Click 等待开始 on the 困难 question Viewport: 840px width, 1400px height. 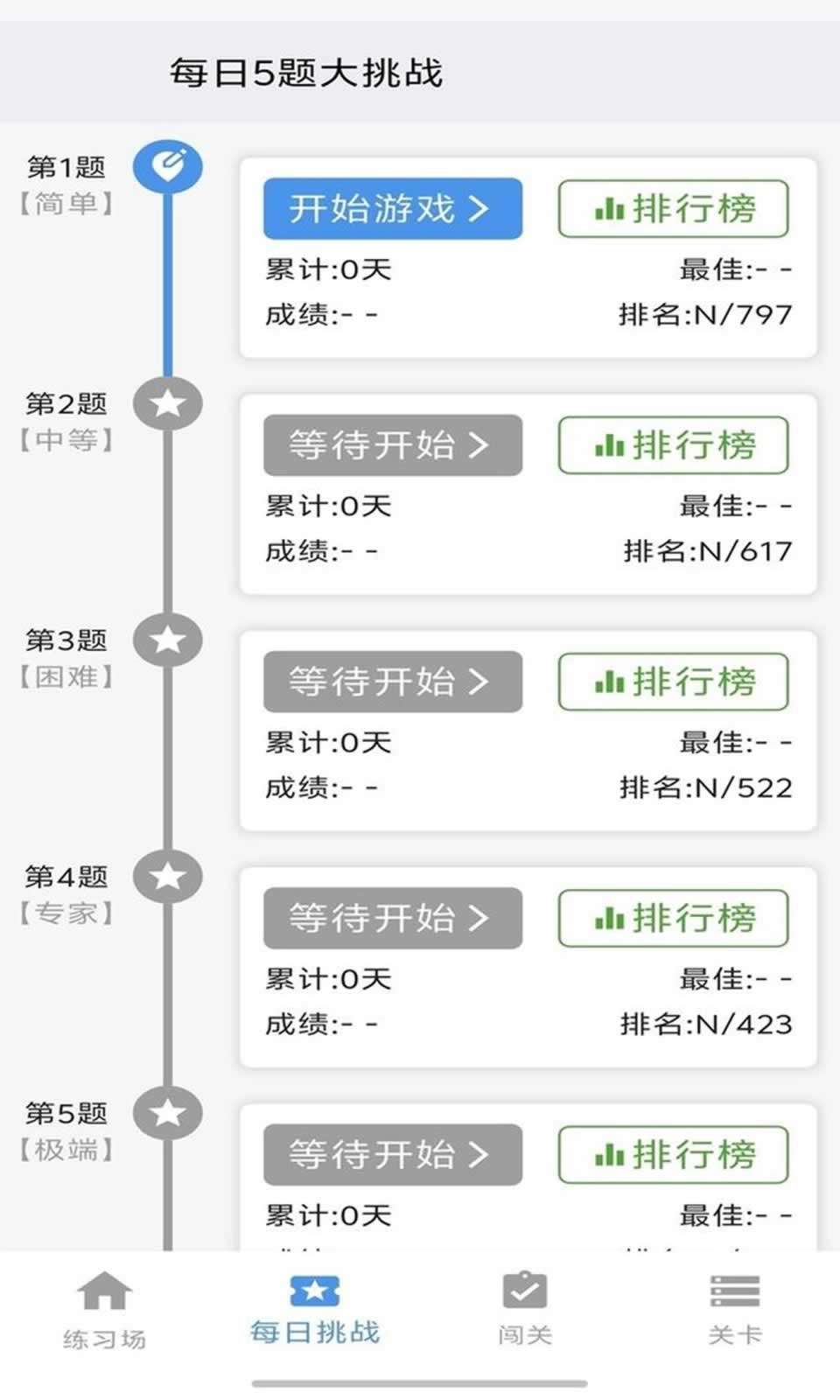392,682
